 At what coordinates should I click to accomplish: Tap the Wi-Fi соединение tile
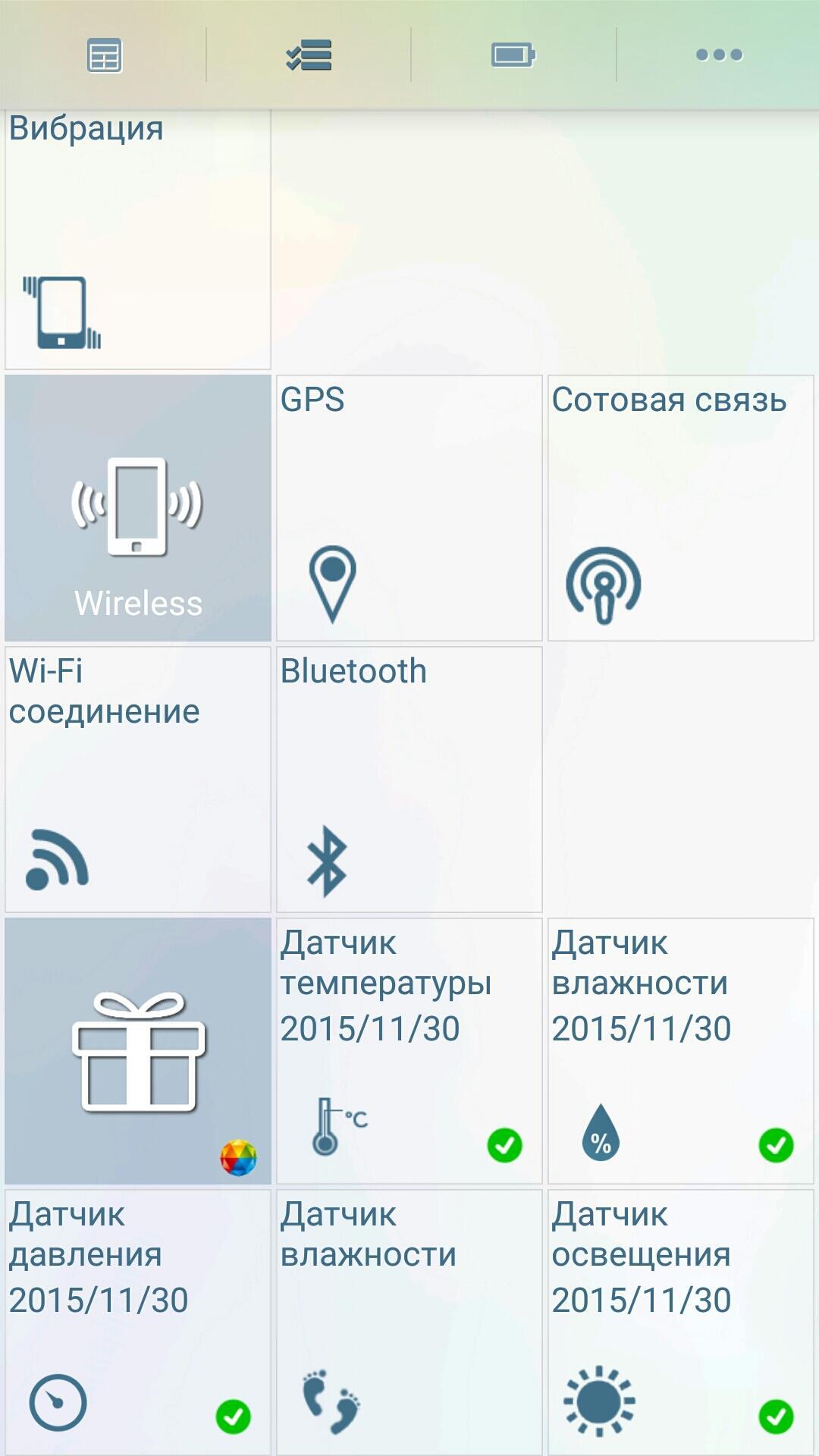click(138, 780)
